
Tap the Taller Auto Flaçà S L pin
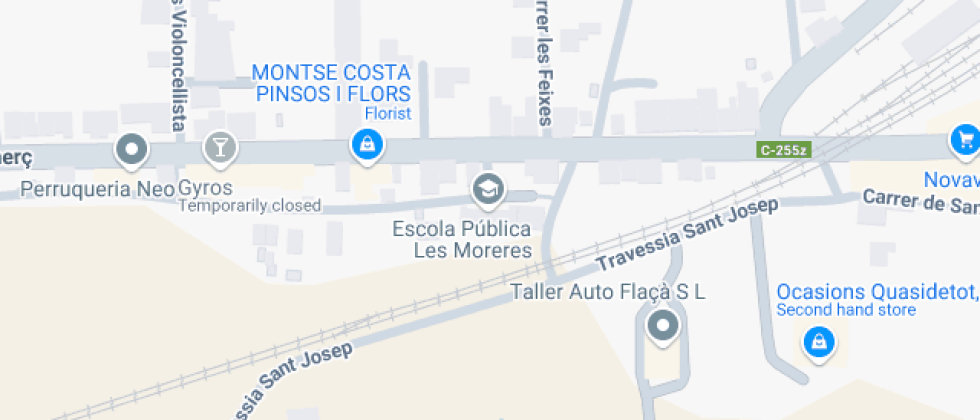pos(662,325)
